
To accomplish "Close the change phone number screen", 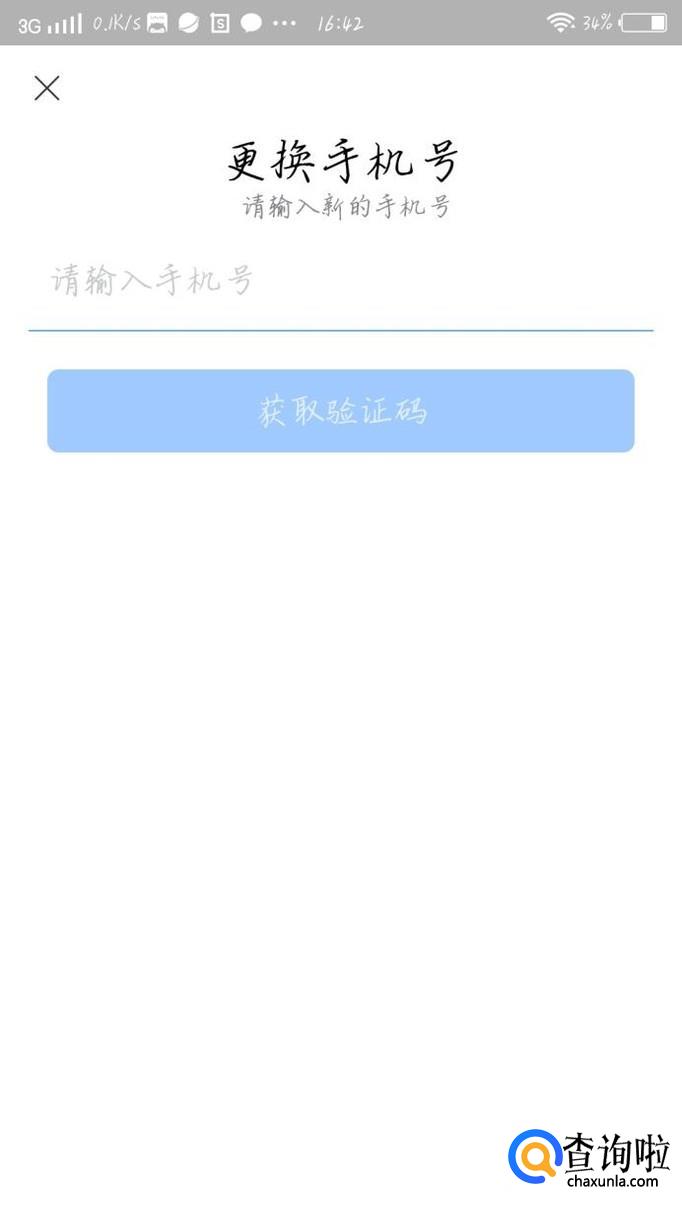I will 47,88.
